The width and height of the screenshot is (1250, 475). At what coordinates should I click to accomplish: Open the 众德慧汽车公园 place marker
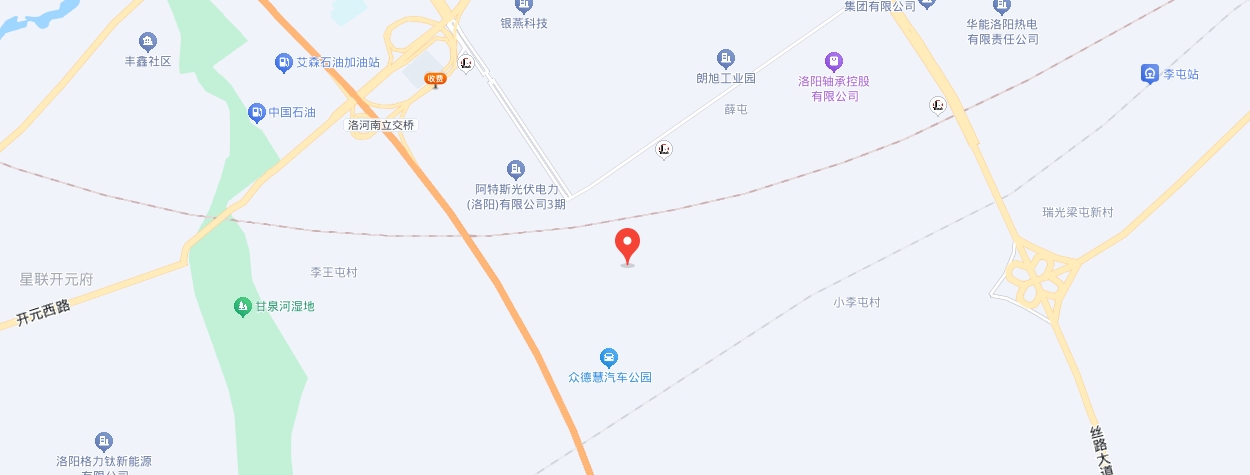(x=608, y=358)
